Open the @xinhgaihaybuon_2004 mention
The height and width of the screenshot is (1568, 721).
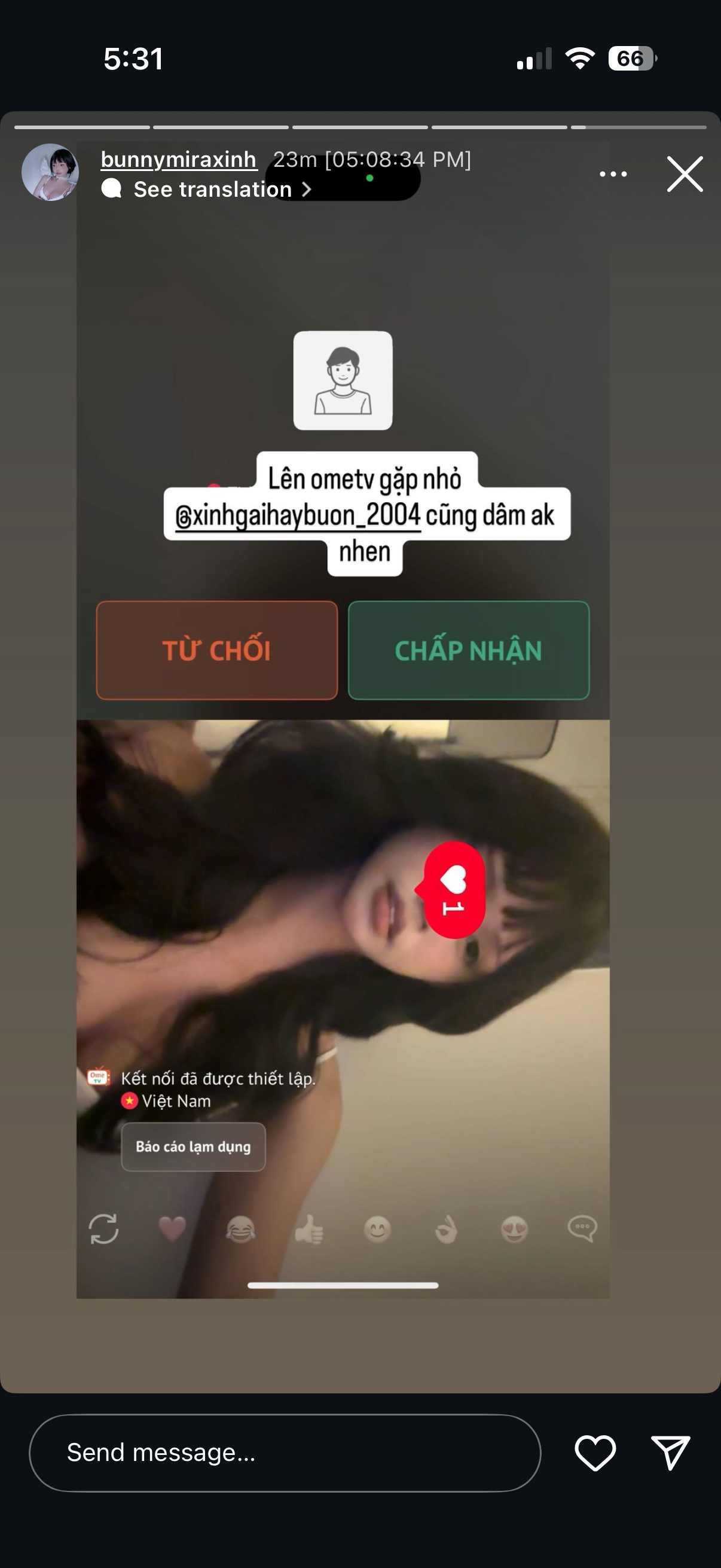298,515
